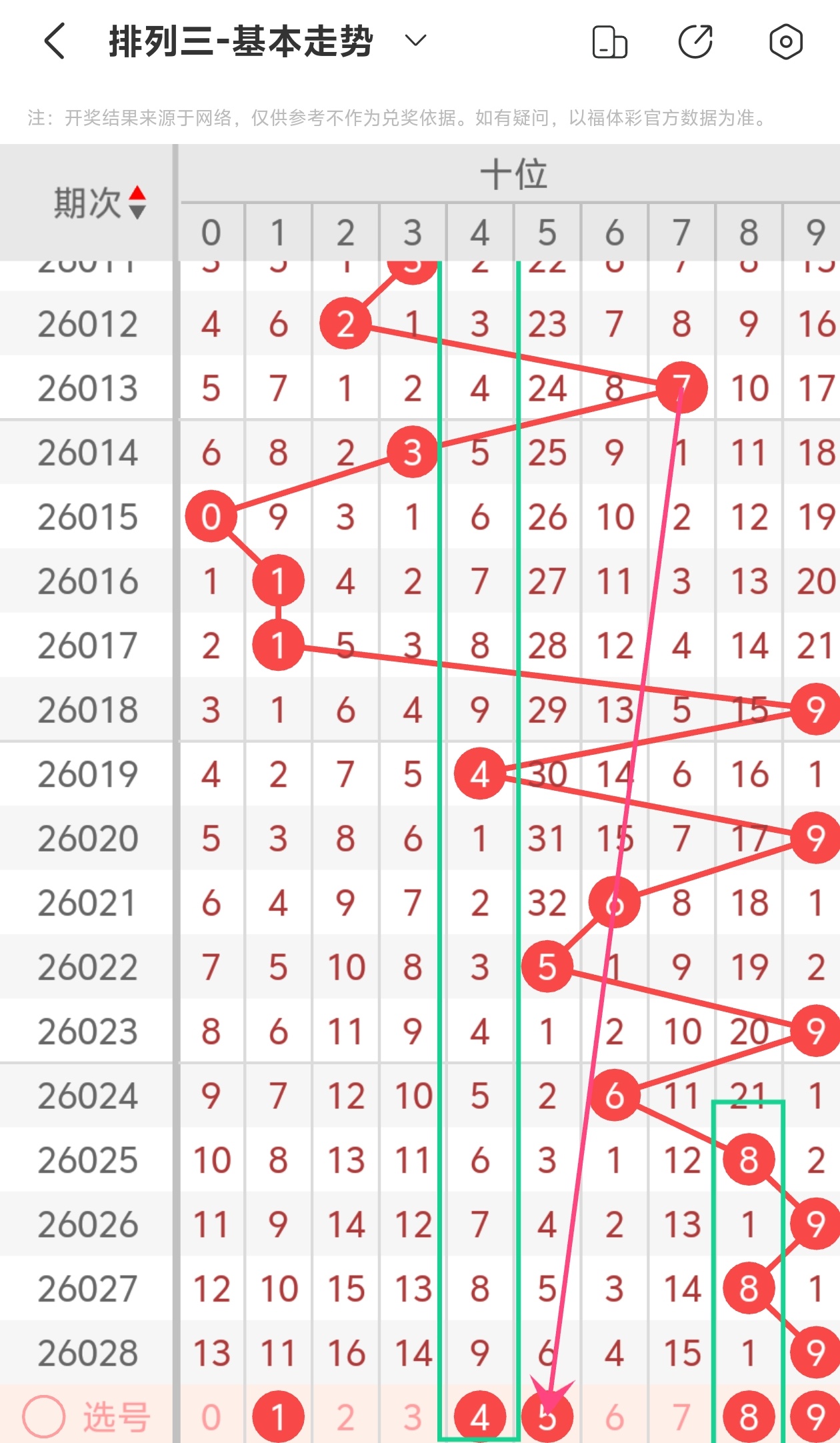The height and width of the screenshot is (1443, 840).
Task: Expand the 排列三-基本走势 chart type dropdown
Action: (x=415, y=41)
